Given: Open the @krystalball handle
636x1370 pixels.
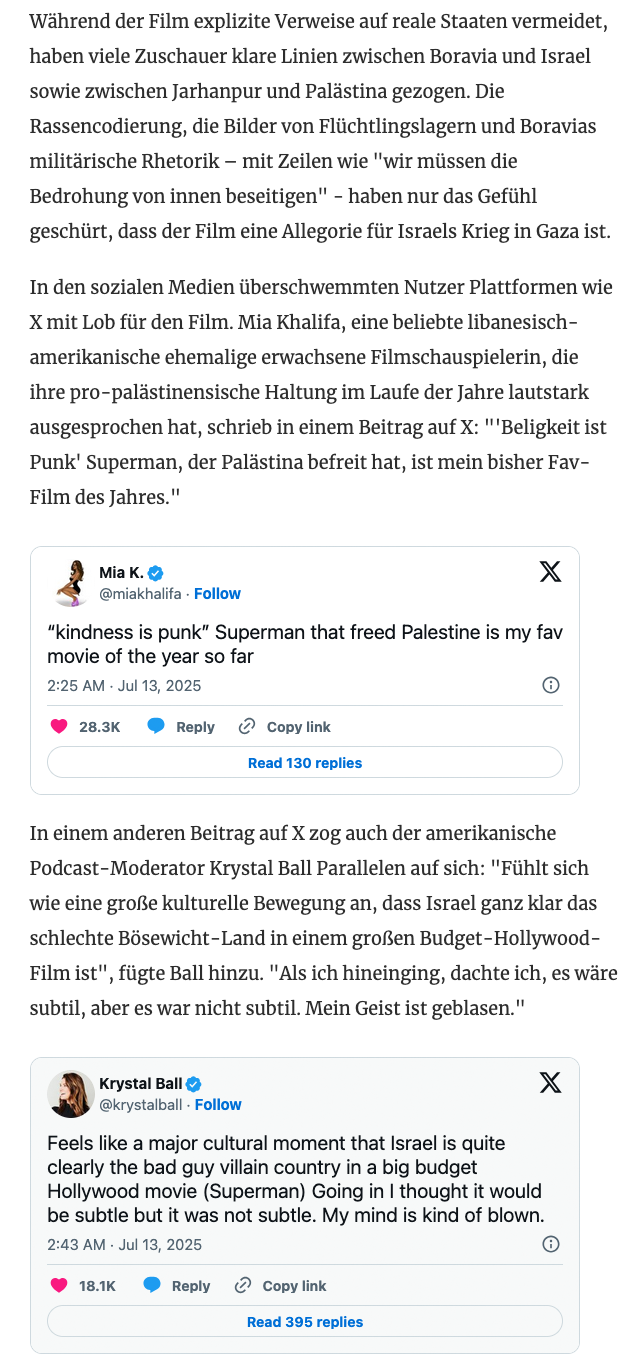Looking at the screenshot, I should tap(141, 1105).
